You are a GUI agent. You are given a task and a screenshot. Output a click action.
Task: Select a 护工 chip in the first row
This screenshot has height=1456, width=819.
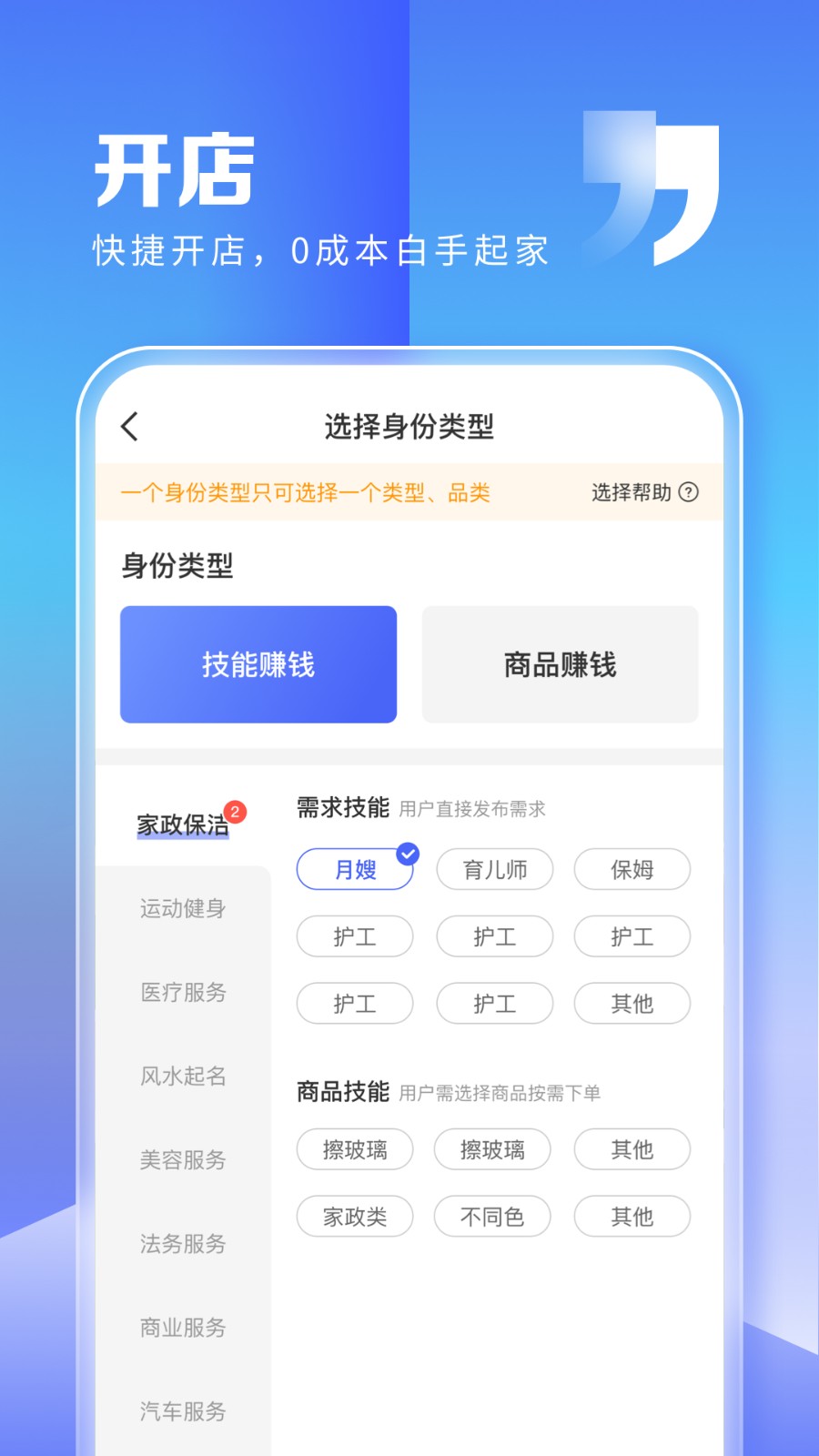355,936
